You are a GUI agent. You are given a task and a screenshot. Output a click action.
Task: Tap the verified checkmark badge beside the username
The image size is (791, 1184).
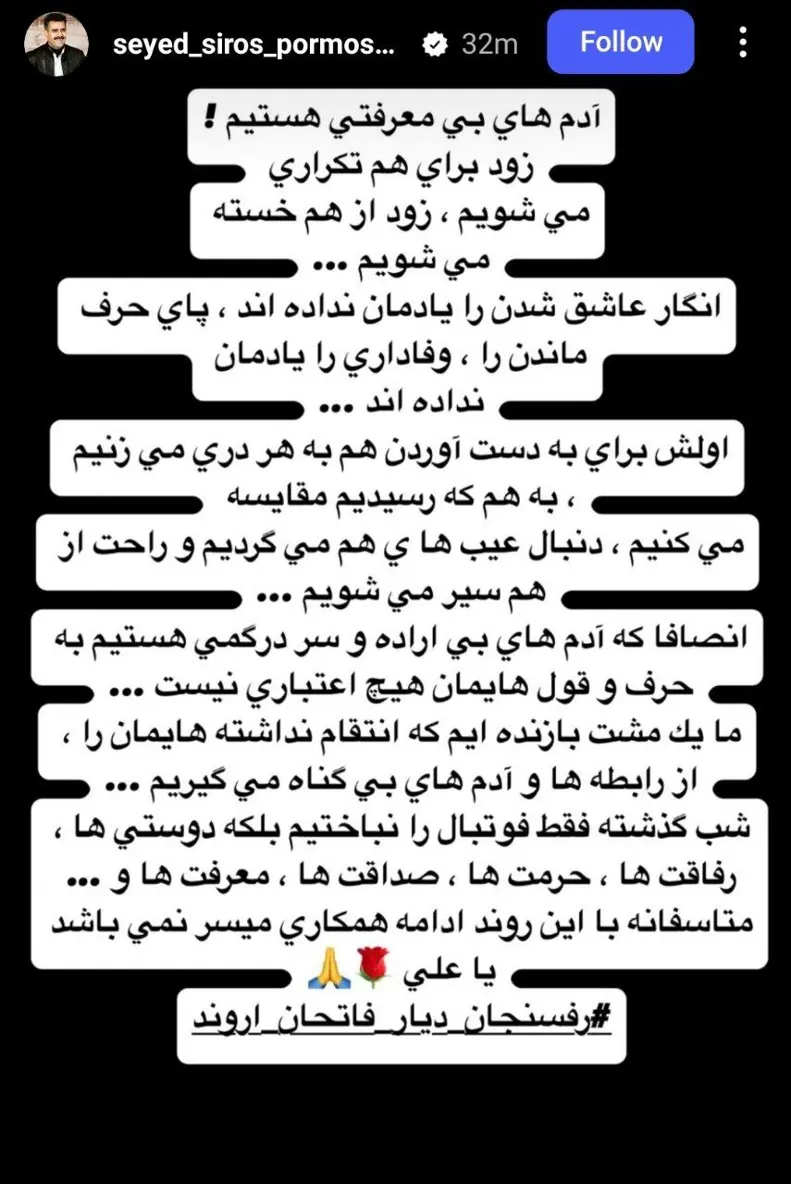[433, 43]
